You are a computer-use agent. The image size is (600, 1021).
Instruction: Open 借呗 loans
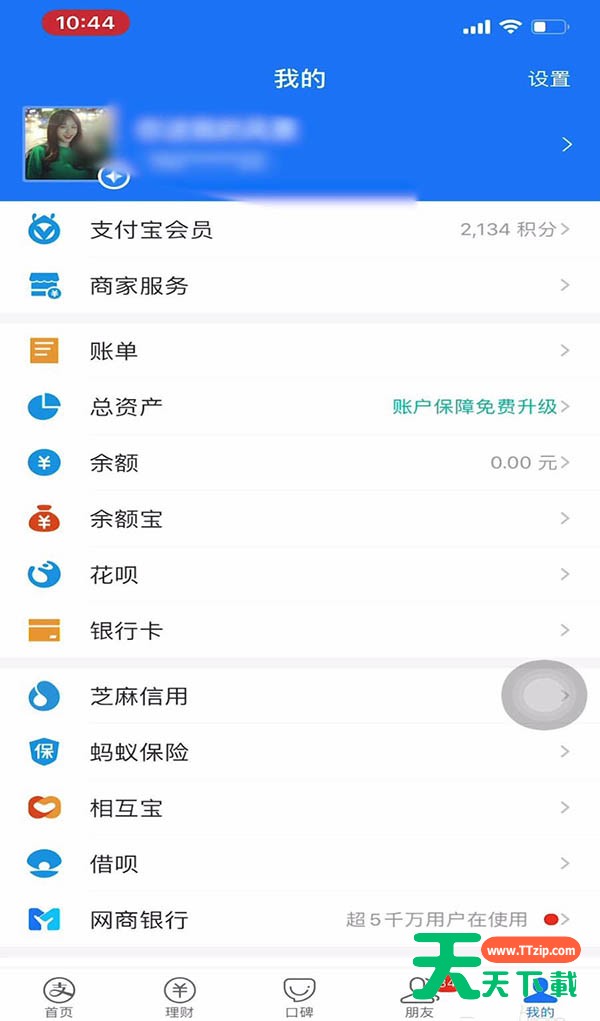click(300, 864)
